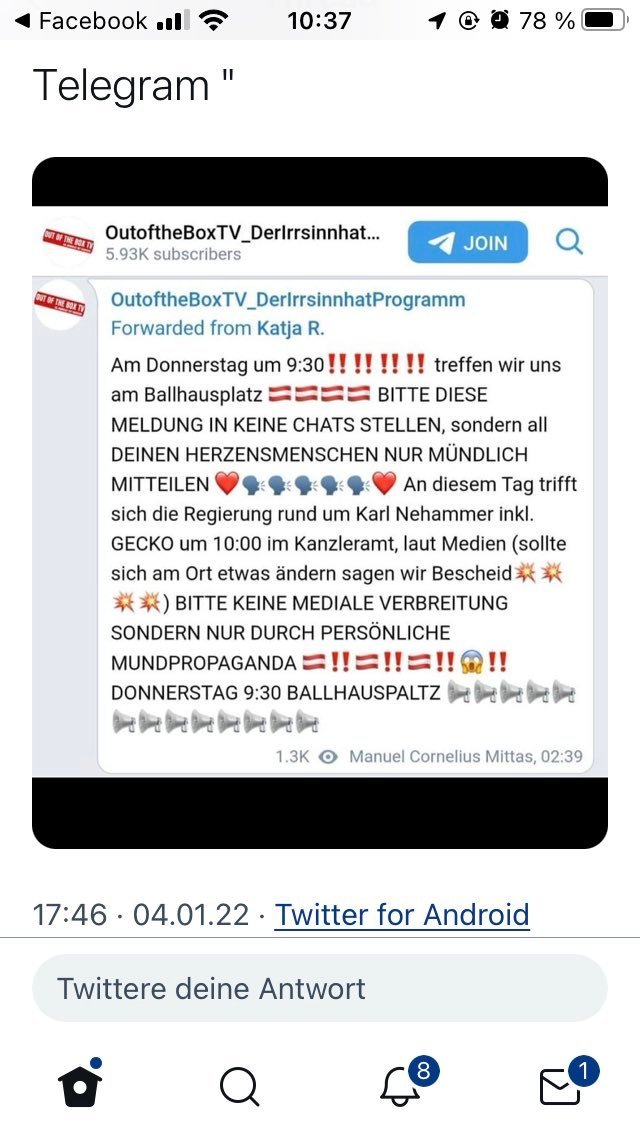Image resolution: width=640 pixels, height=1136 pixels.
Task: Open the Twitter for Android link
Action: click(402, 914)
